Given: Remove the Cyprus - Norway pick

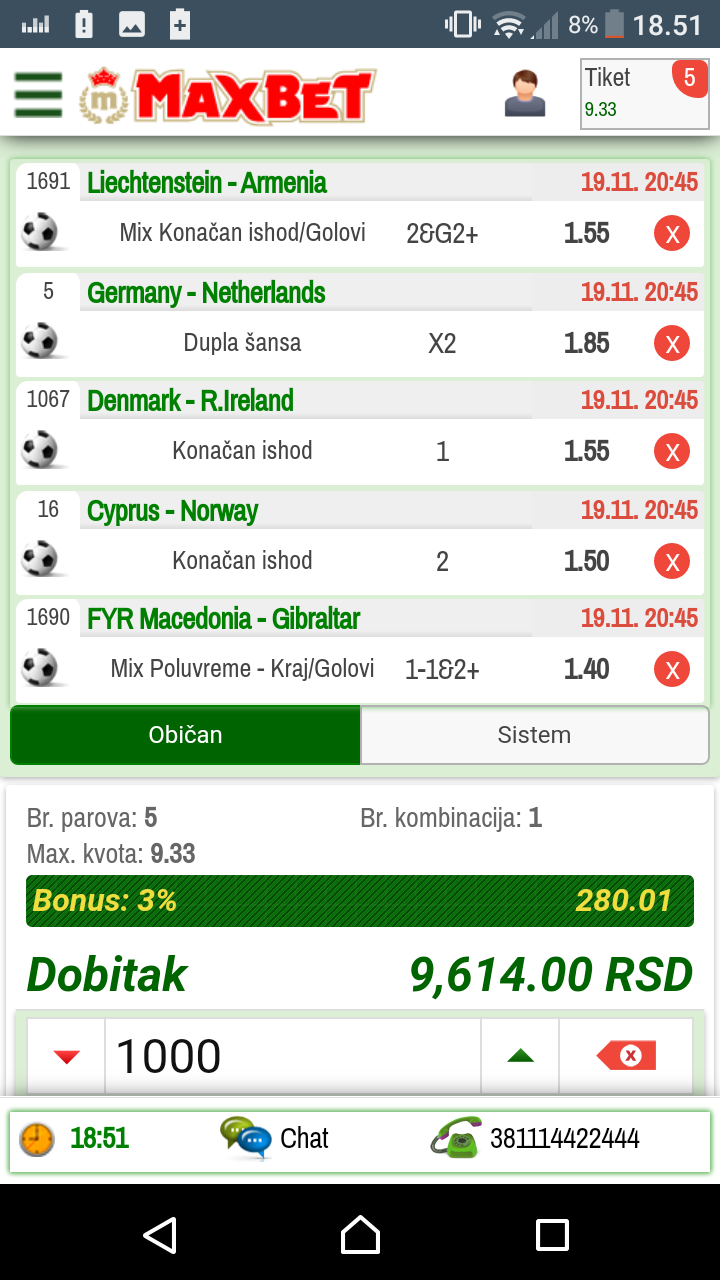Looking at the screenshot, I should (x=672, y=562).
